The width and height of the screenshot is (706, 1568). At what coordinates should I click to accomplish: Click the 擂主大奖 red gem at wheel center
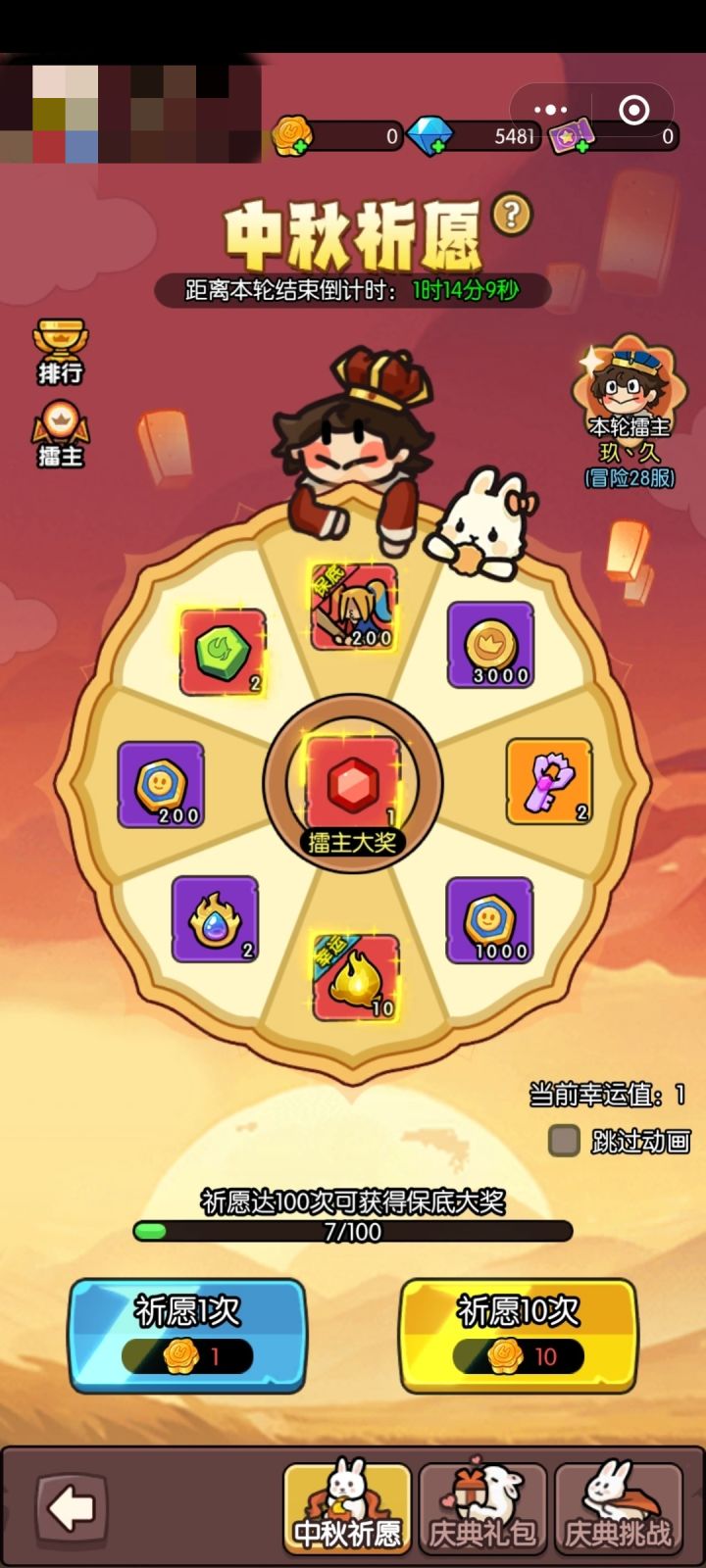pos(353,784)
